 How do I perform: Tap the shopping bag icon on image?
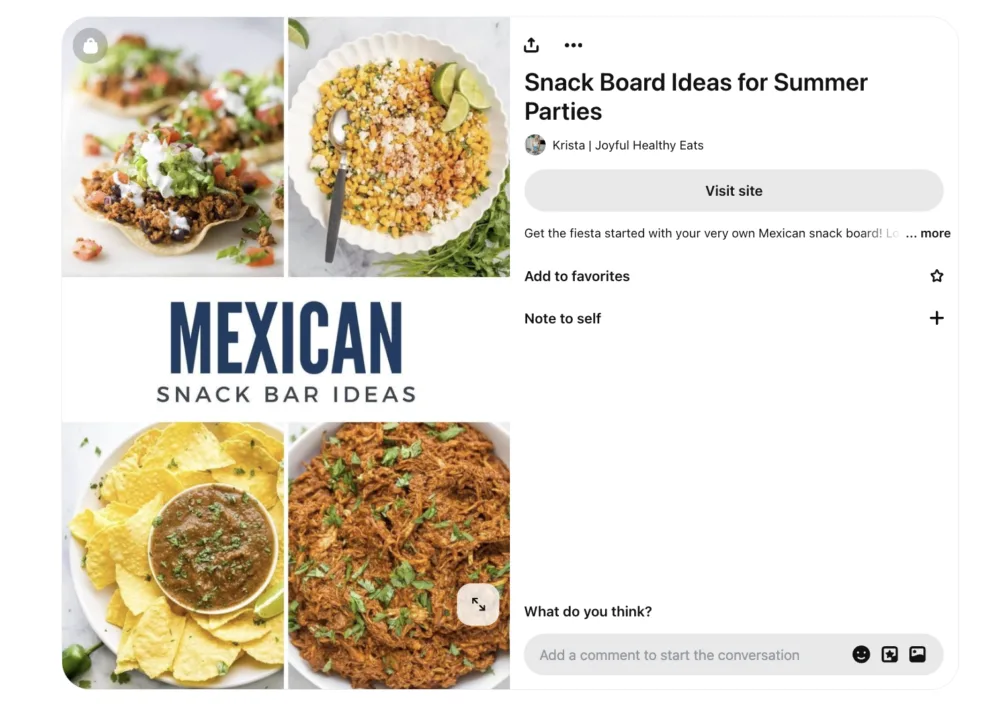tap(90, 46)
